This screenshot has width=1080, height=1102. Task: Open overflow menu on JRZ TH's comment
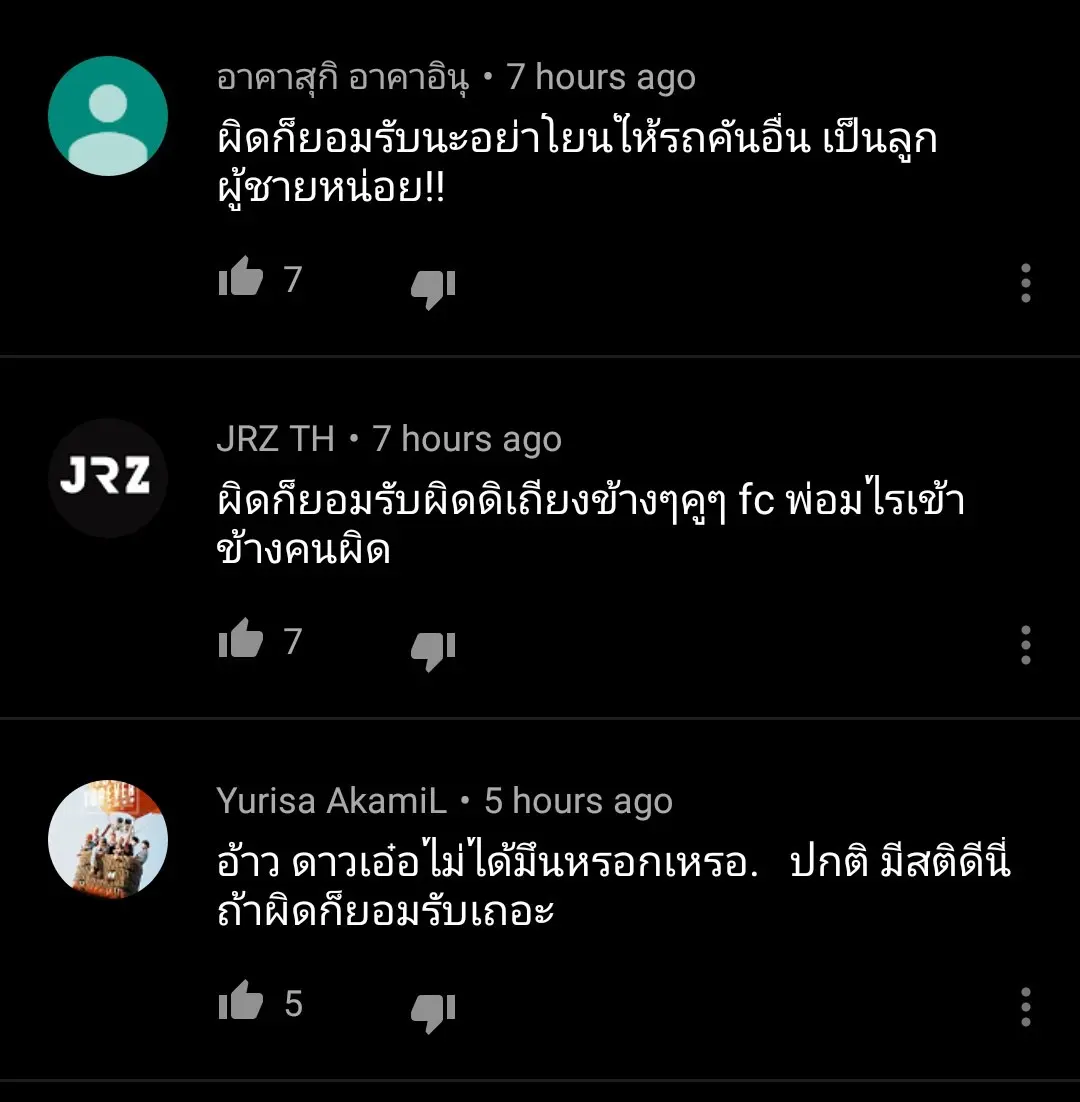click(1025, 646)
